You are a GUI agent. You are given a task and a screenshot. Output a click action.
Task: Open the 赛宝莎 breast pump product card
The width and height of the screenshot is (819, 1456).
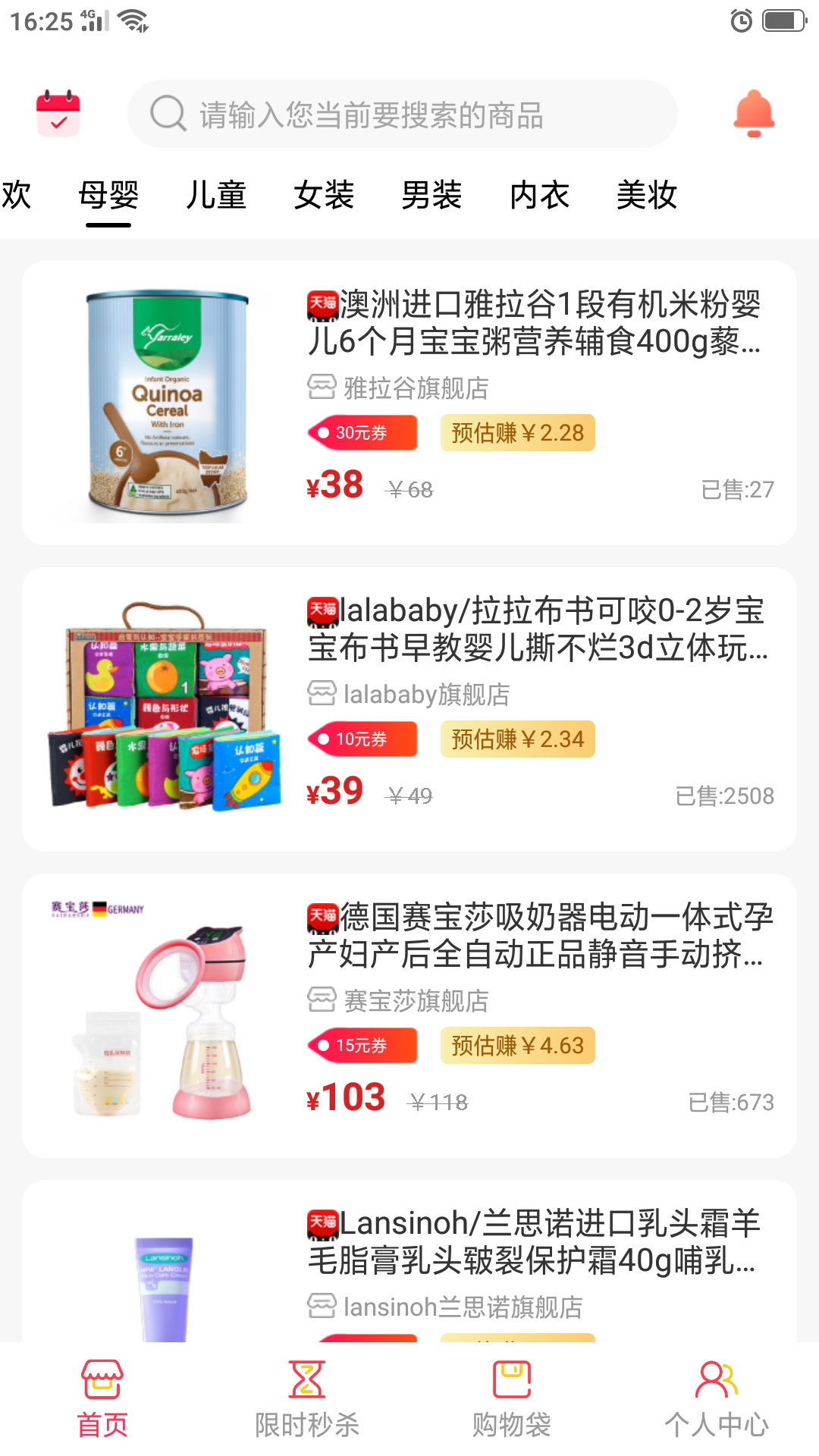click(540, 936)
